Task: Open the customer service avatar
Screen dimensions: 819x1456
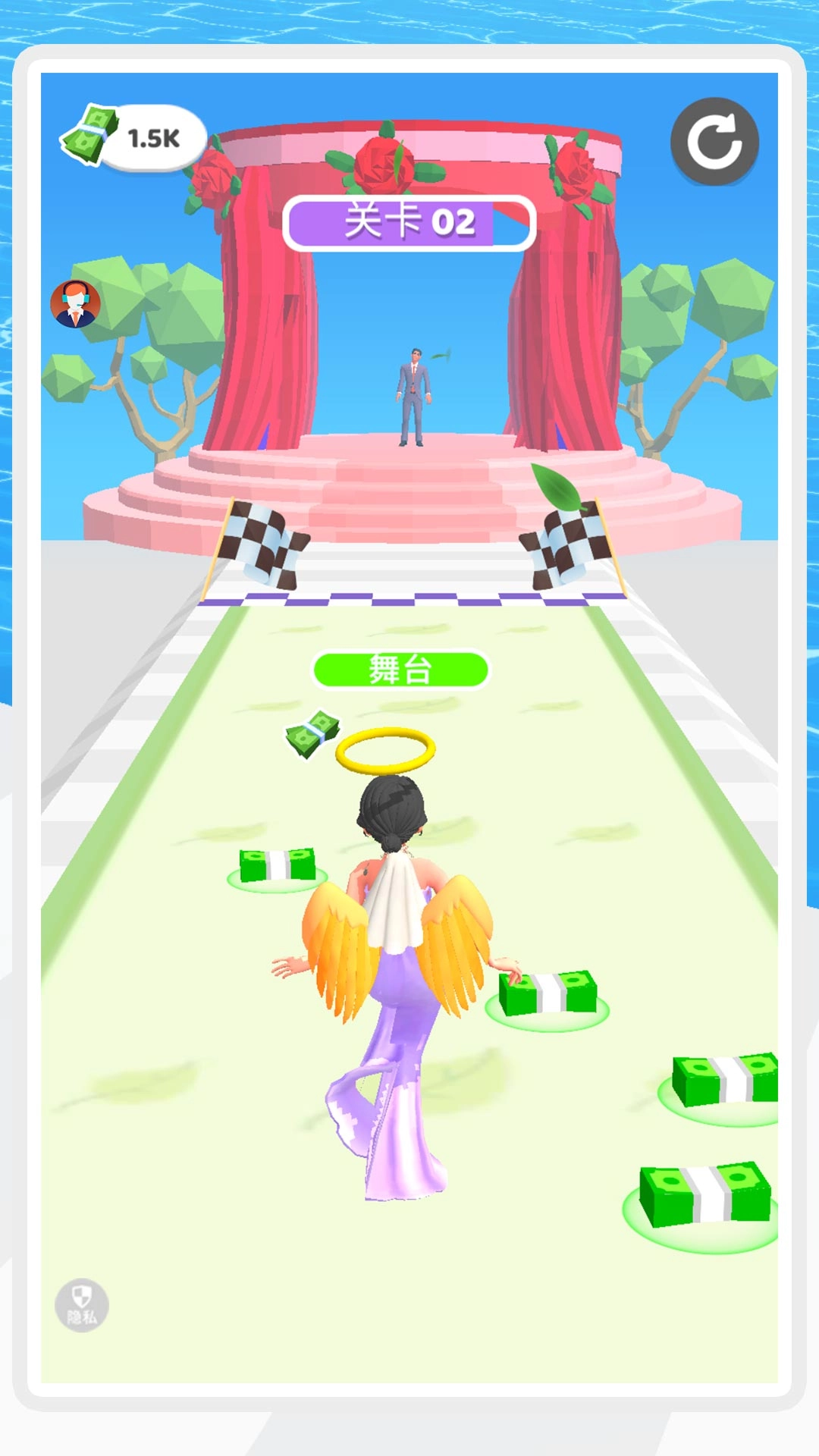Action: (75, 304)
